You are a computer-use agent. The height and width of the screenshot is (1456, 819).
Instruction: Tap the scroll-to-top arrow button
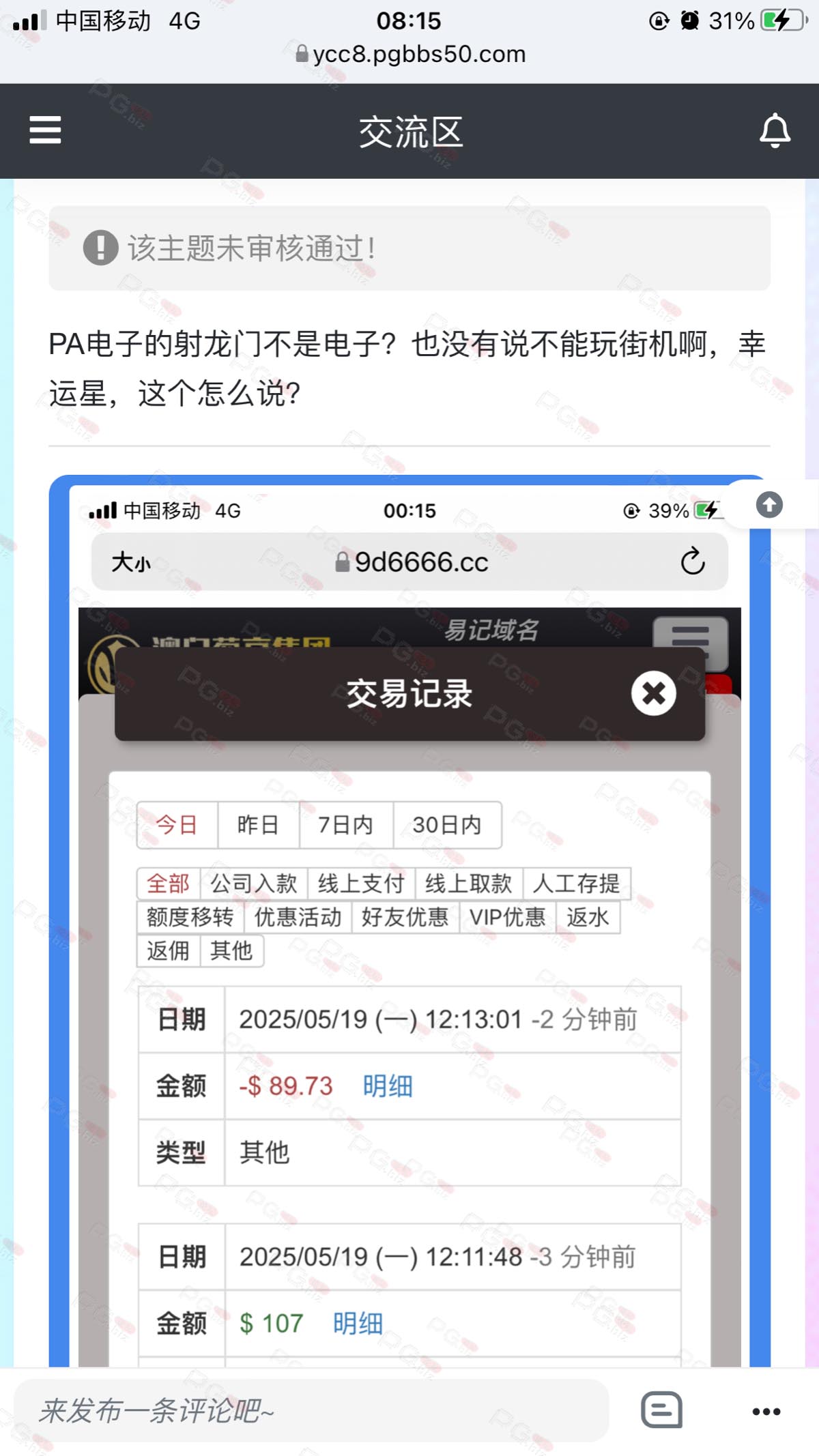(769, 505)
